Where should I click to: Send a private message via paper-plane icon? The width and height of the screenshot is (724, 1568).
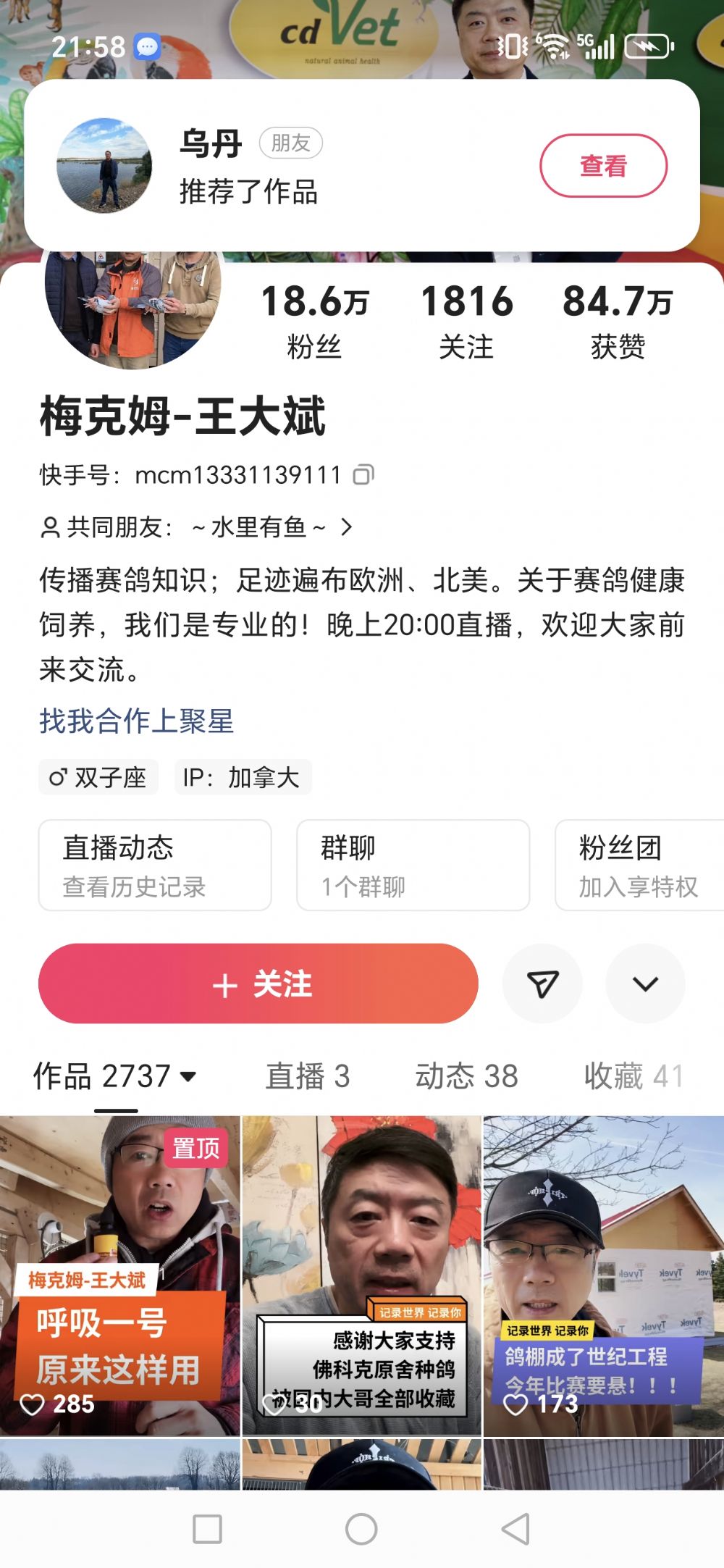542,984
